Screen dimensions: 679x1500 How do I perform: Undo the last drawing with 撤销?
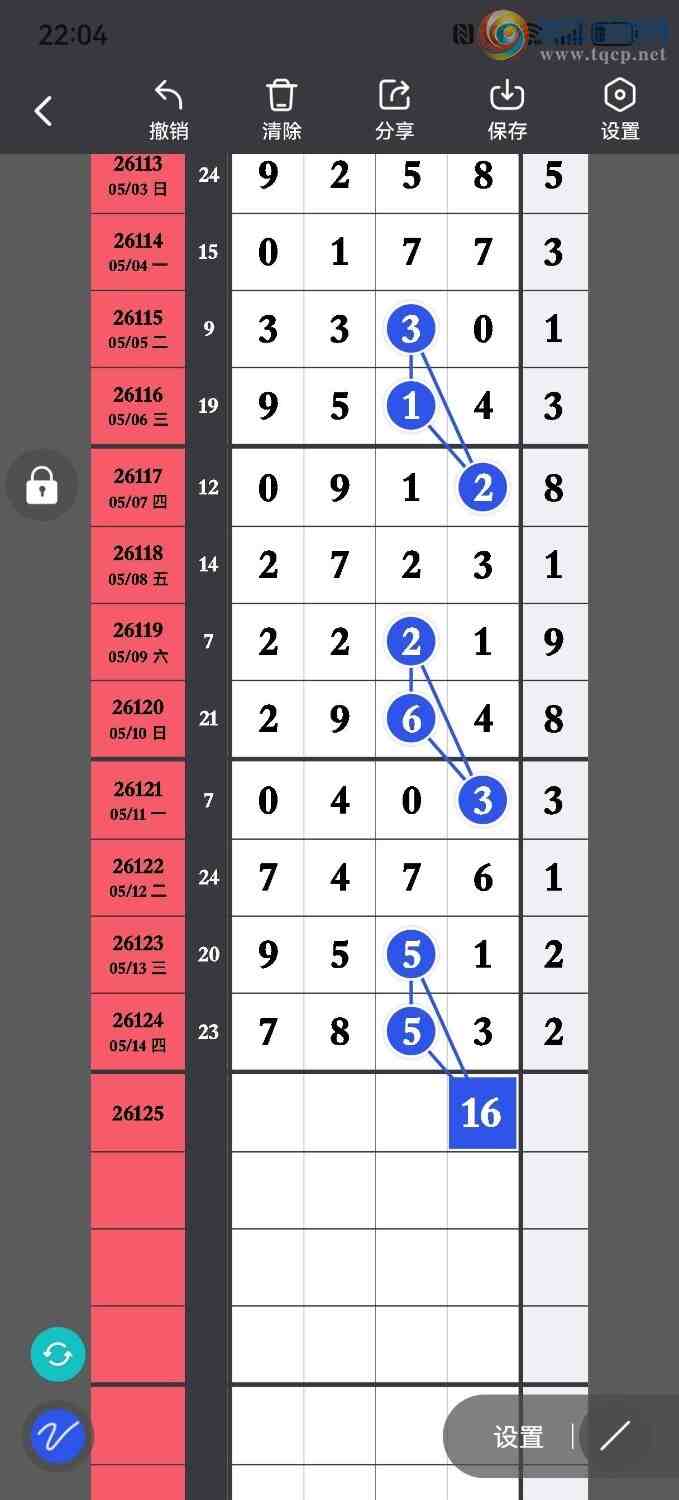169,110
